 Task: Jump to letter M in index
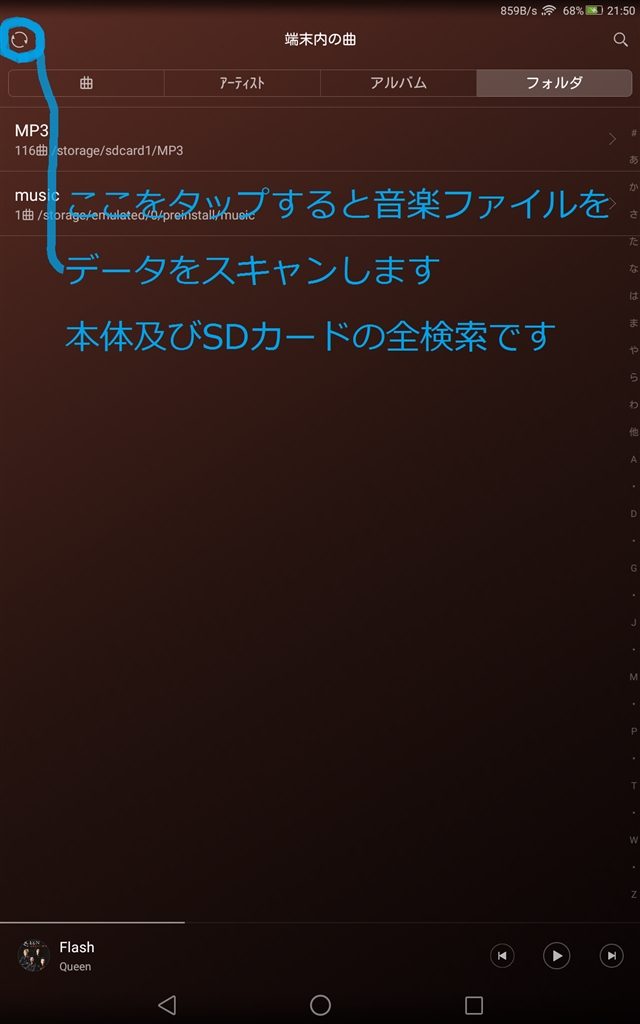pos(633,677)
